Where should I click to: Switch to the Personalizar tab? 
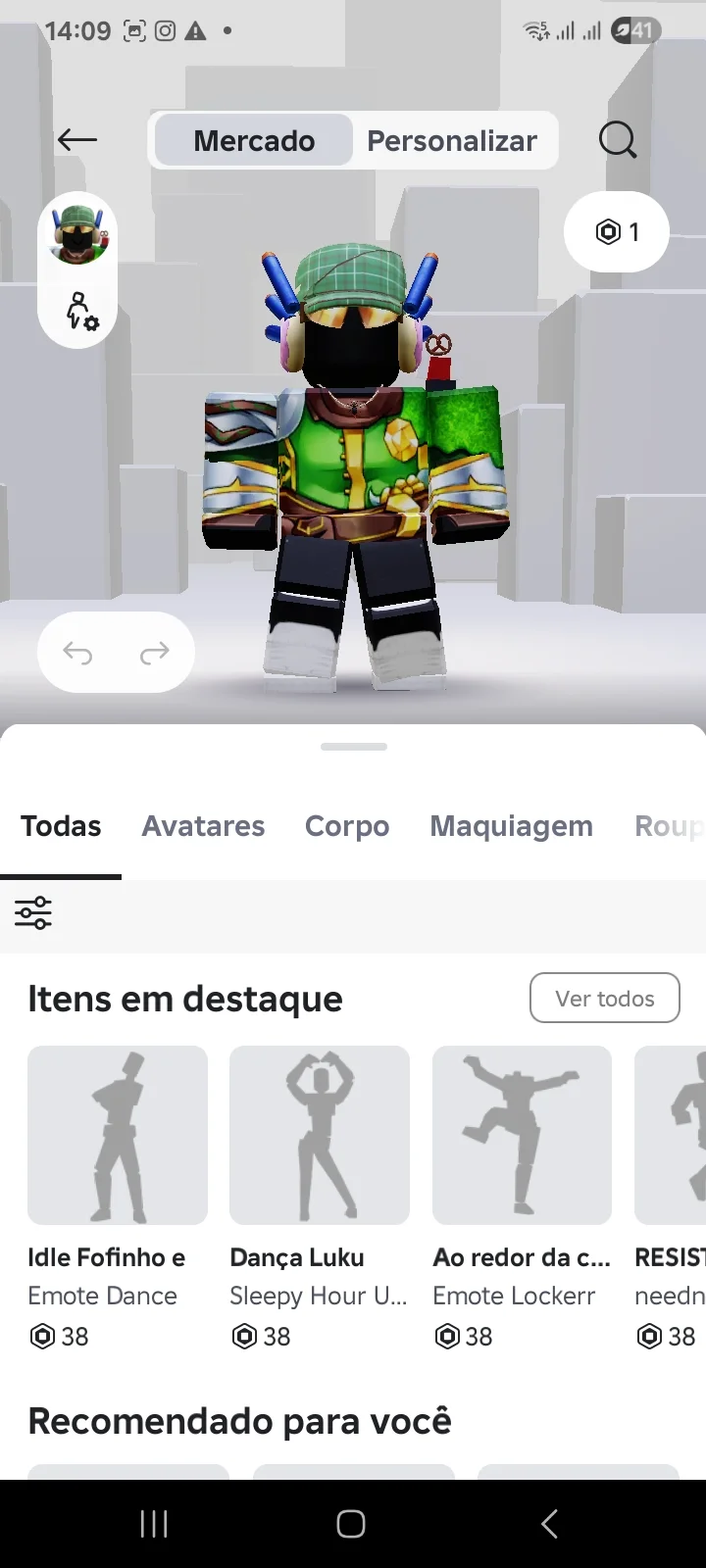pos(452,140)
